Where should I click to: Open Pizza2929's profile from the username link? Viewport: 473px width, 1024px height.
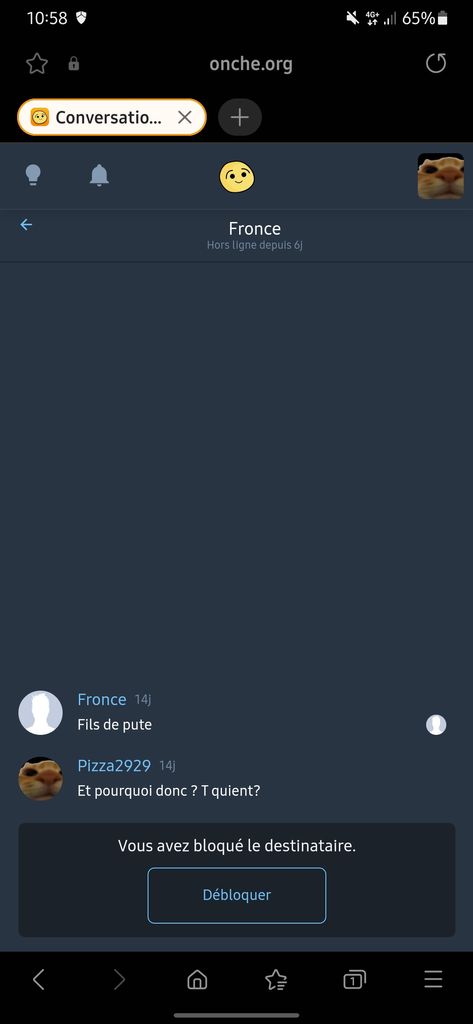coord(114,765)
